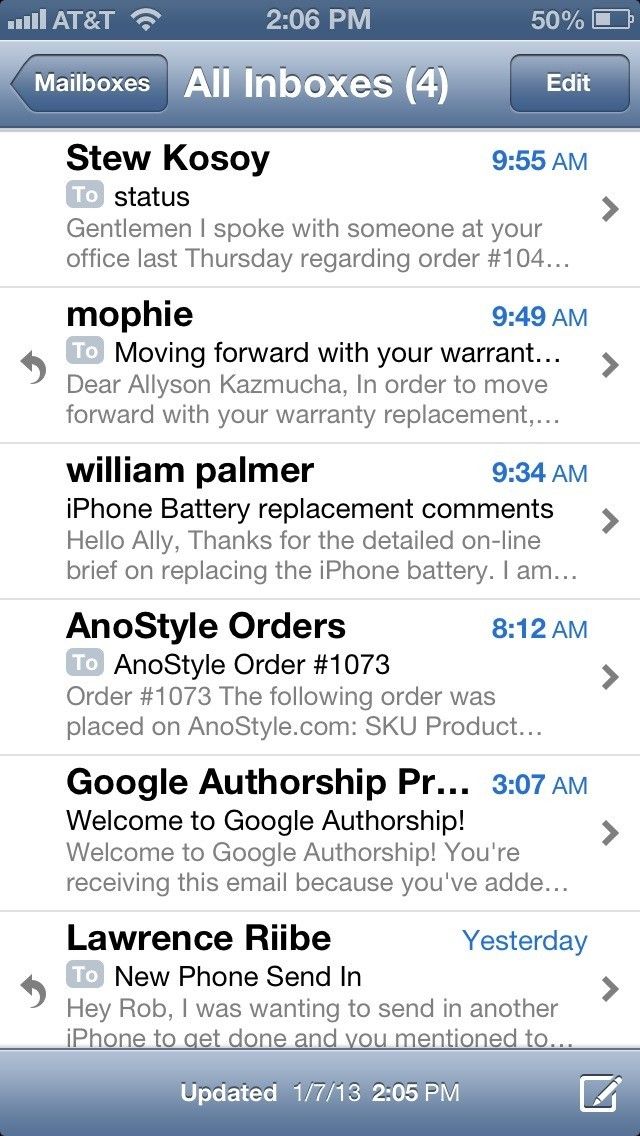Image resolution: width=640 pixels, height=1136 pixels.
Task: Open the mophie warranty email
Action: point(320,365)
